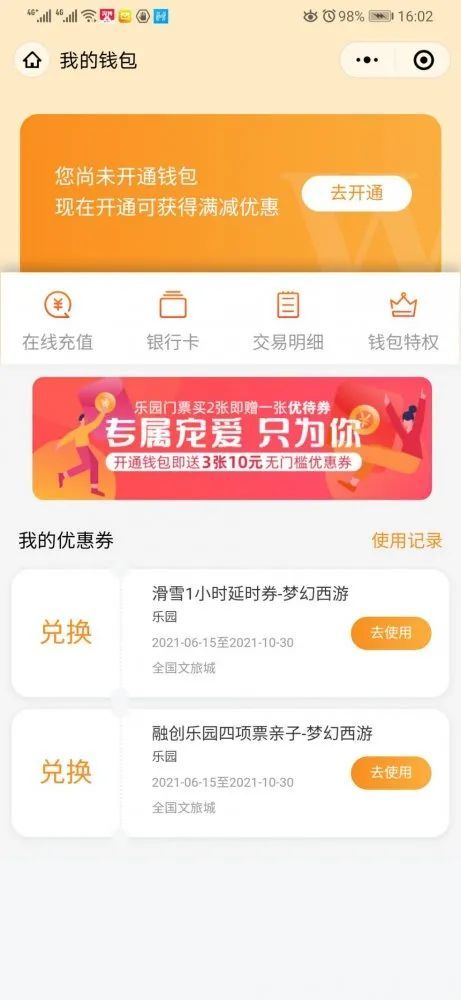
Task: Open the mini program three-dot menu
Action: click(x=367, y=61)
